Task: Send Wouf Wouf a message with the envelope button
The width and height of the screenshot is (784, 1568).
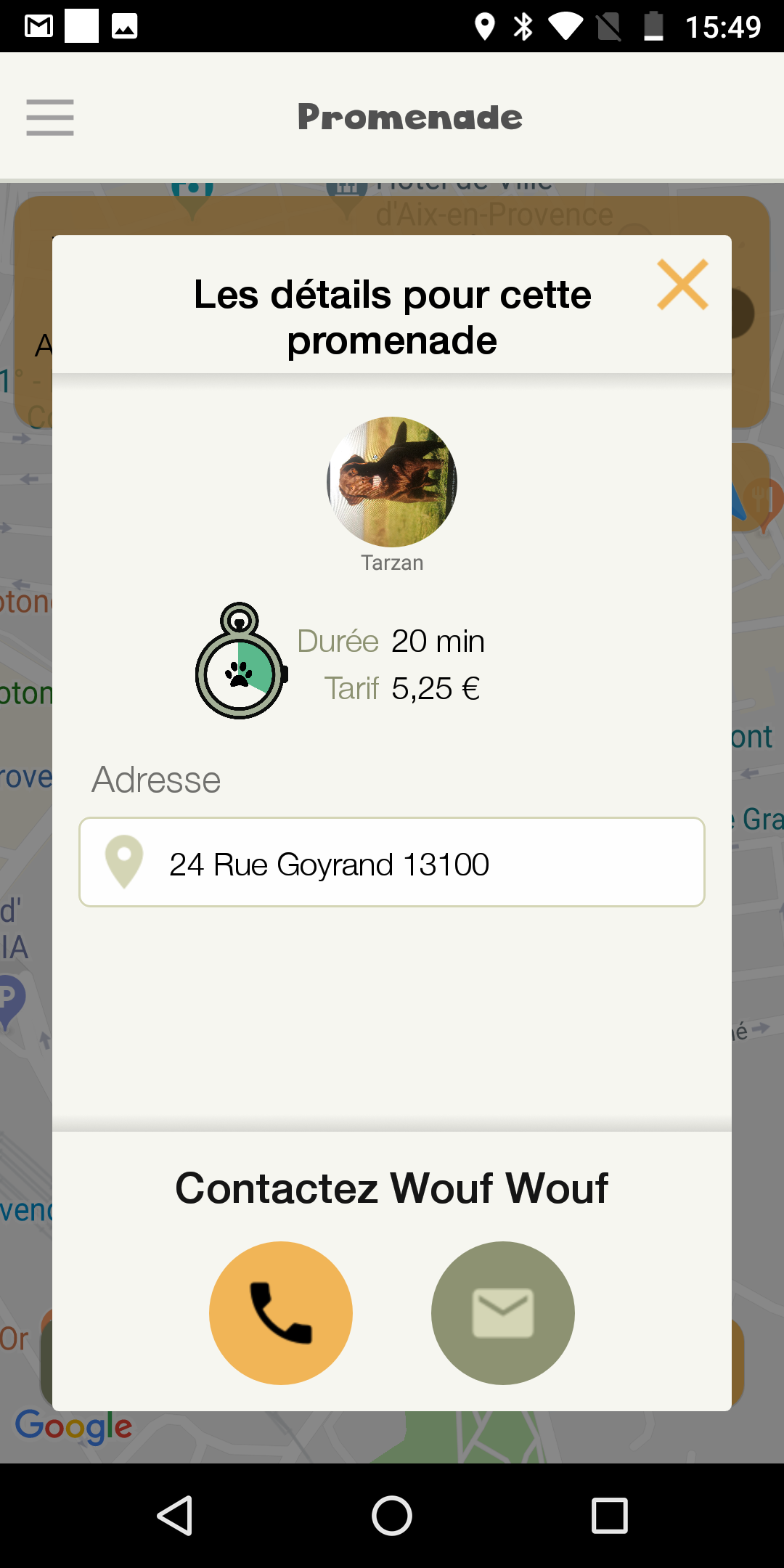Action: click(x=502, y=1312)
